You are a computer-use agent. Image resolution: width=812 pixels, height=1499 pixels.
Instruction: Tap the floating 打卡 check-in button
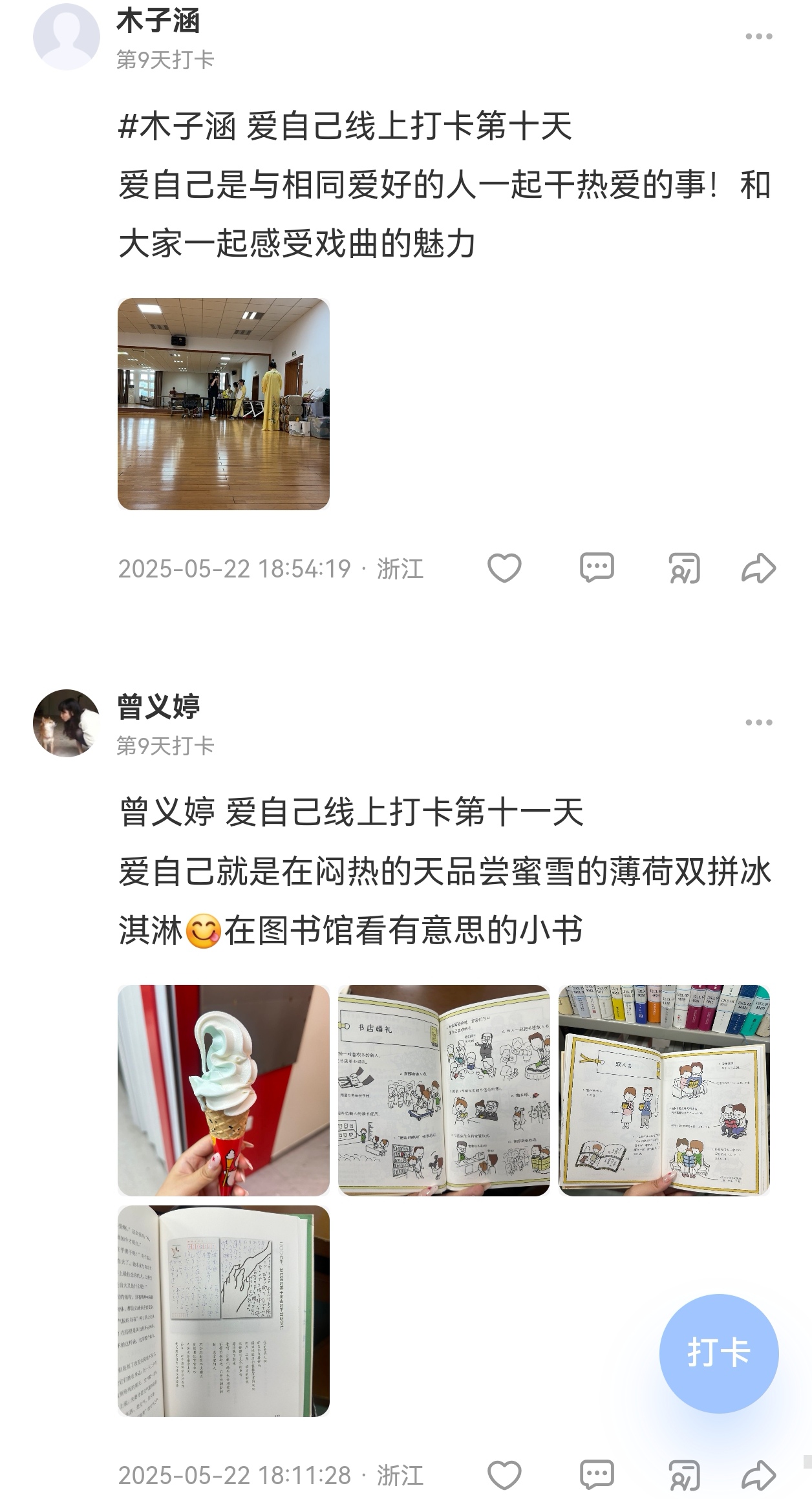[718, 1353]
